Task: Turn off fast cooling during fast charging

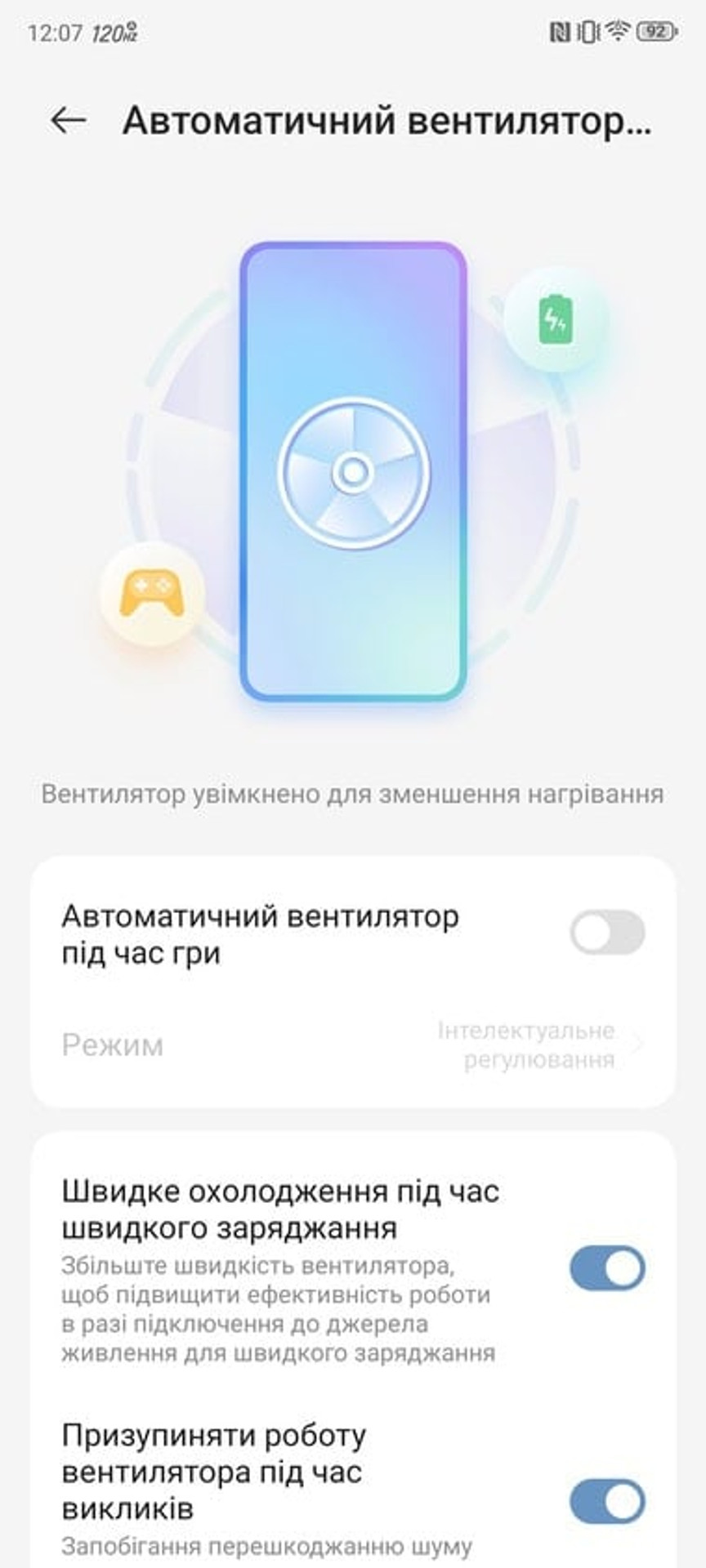Action: (607, 1267)
